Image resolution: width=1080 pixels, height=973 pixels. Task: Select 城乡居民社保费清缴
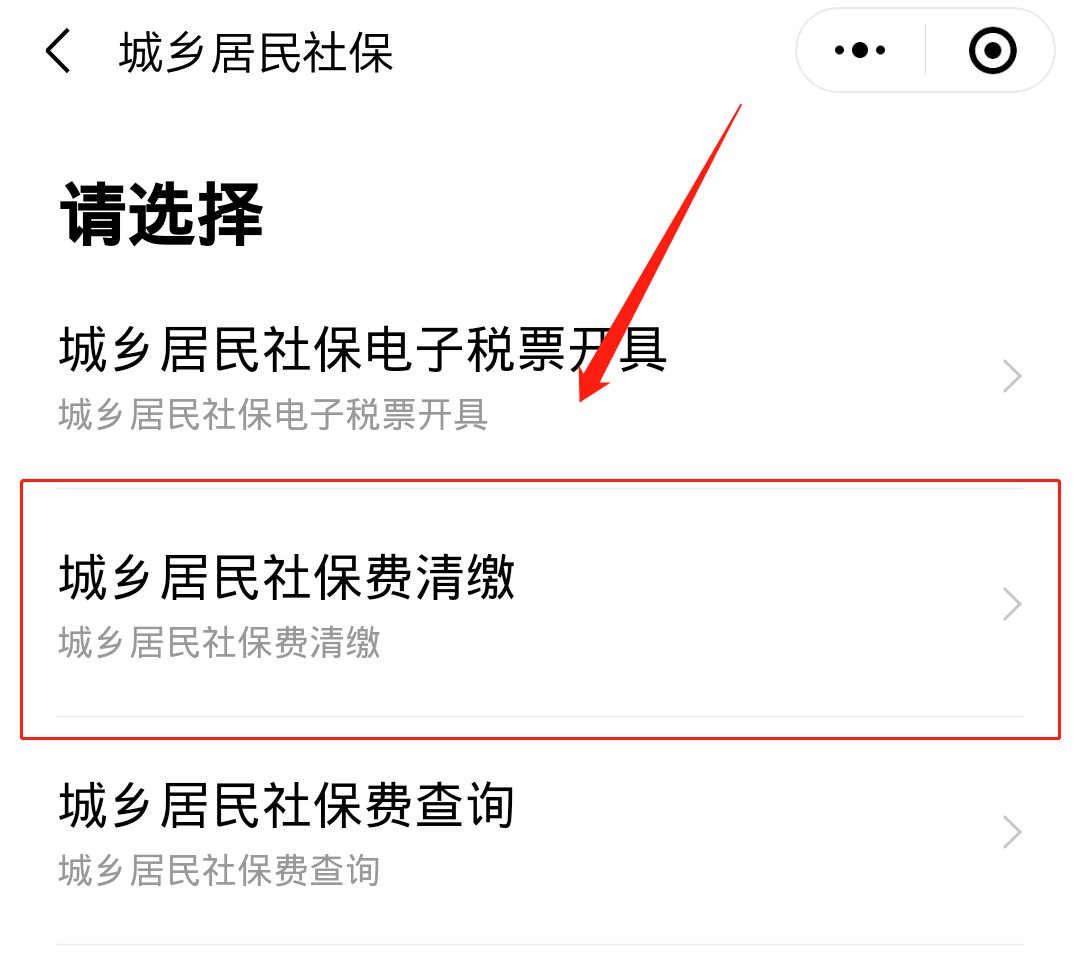(540, 605)
